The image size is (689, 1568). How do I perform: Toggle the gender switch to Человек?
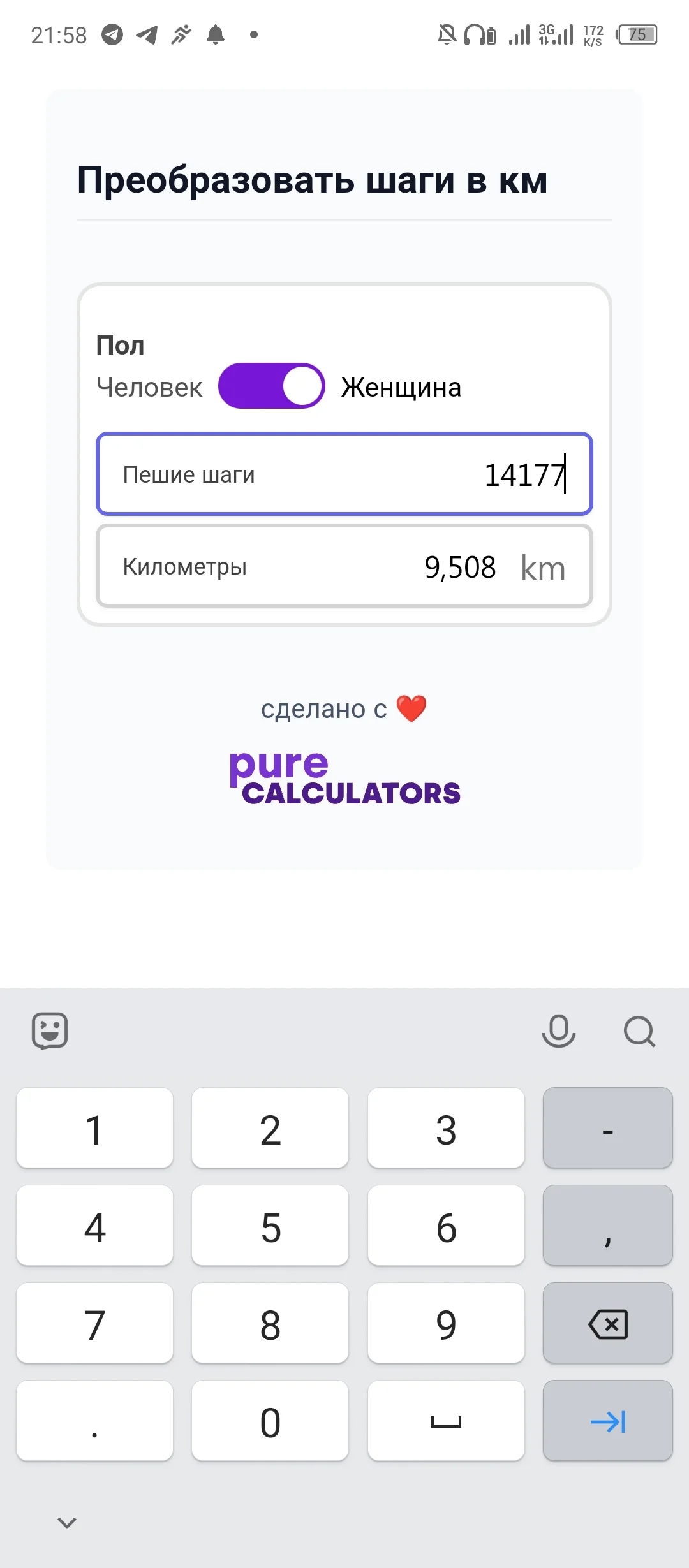tap(272, 386)
